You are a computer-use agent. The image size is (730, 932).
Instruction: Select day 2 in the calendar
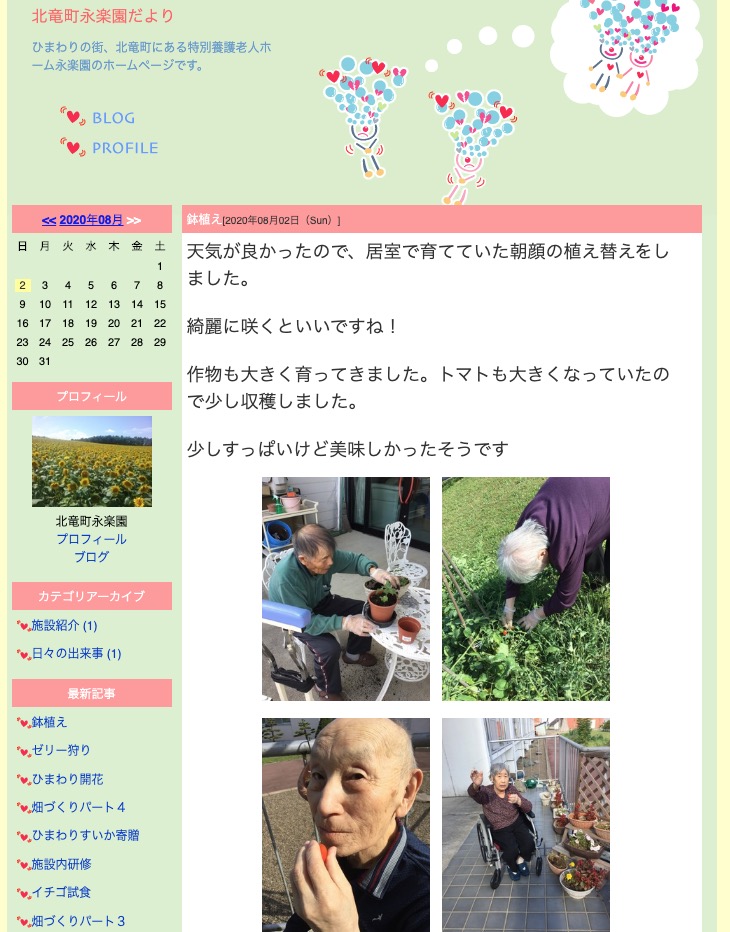[23, 285]
